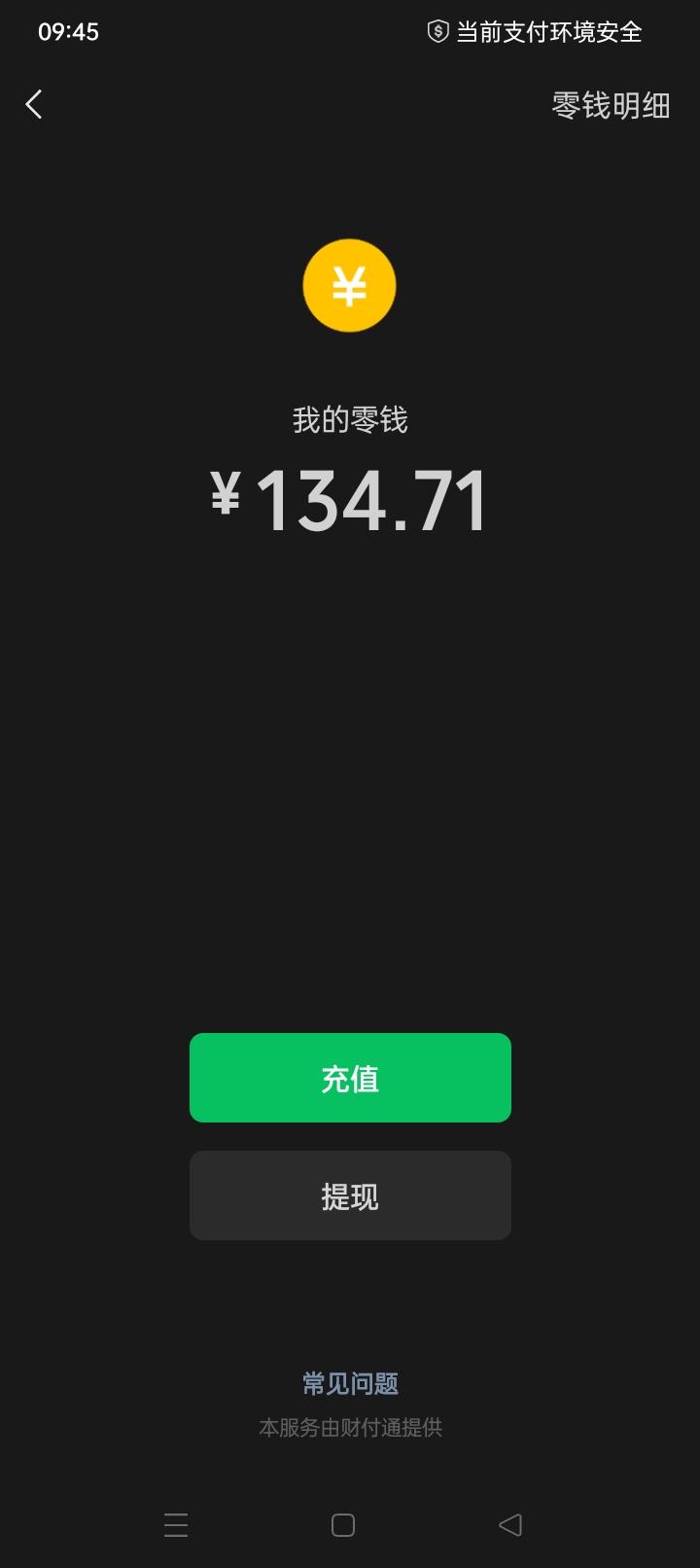Image resolution: width=700 pixels, height=1568 pixels.
Task: Tap the balance amount ¥134.71
Action: tap(350, 499)
